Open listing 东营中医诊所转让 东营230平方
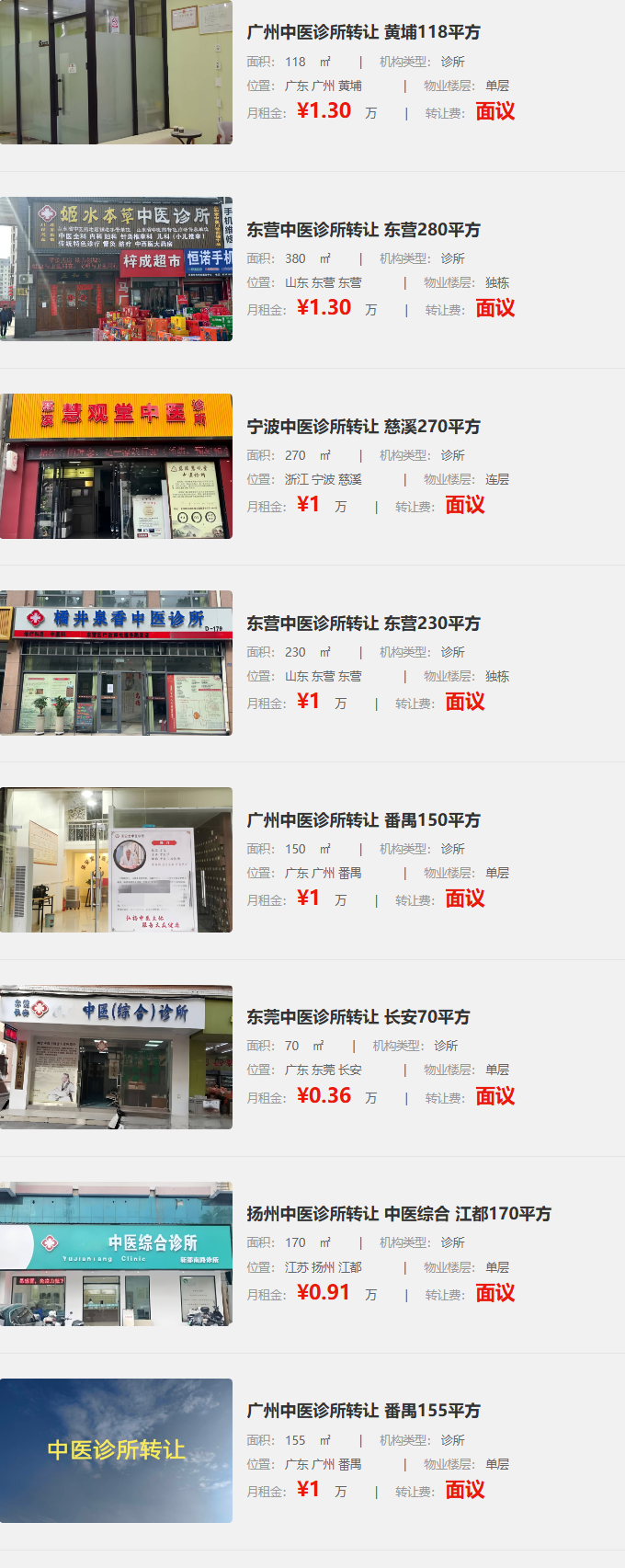 pyautogui.click(x=363, y=623)
